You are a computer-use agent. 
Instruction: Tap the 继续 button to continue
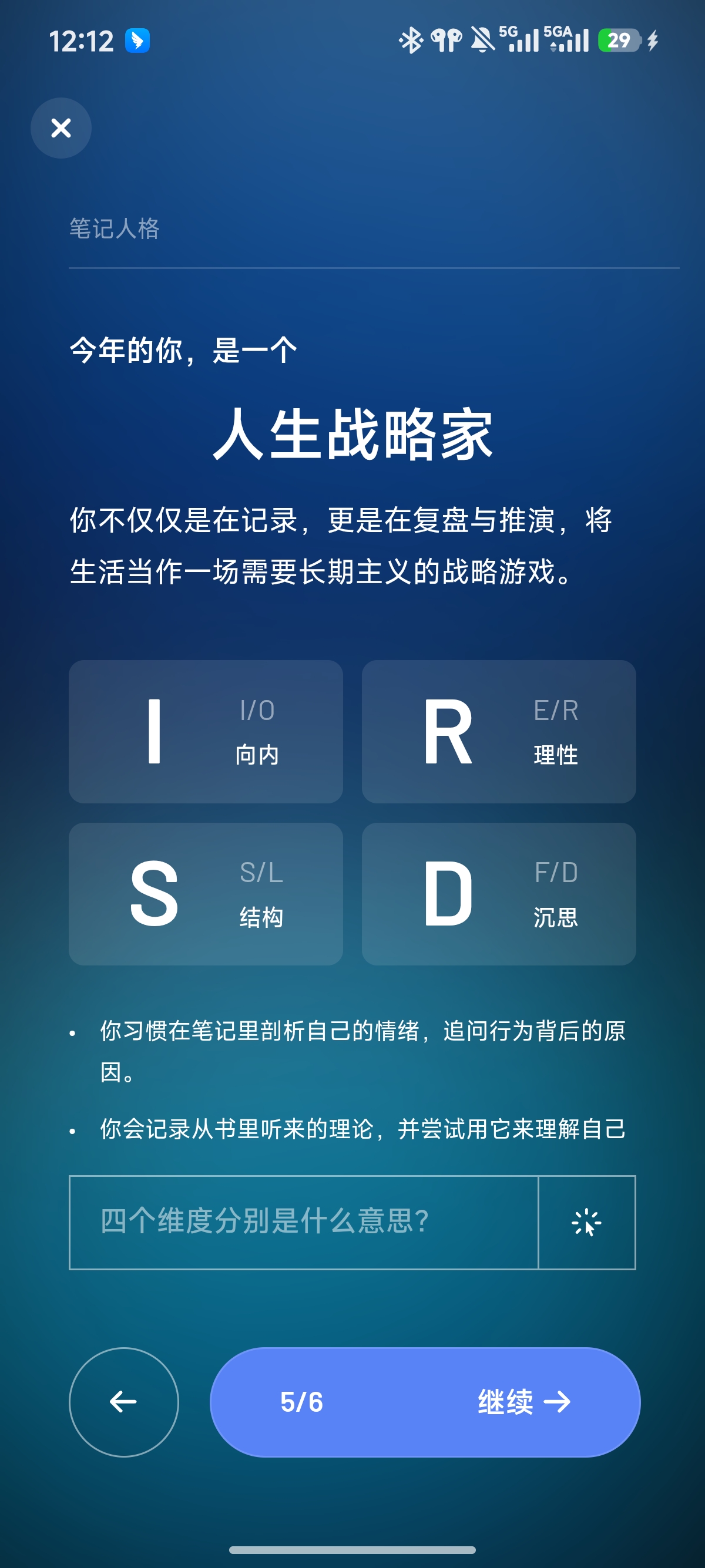click(425, 1402)
